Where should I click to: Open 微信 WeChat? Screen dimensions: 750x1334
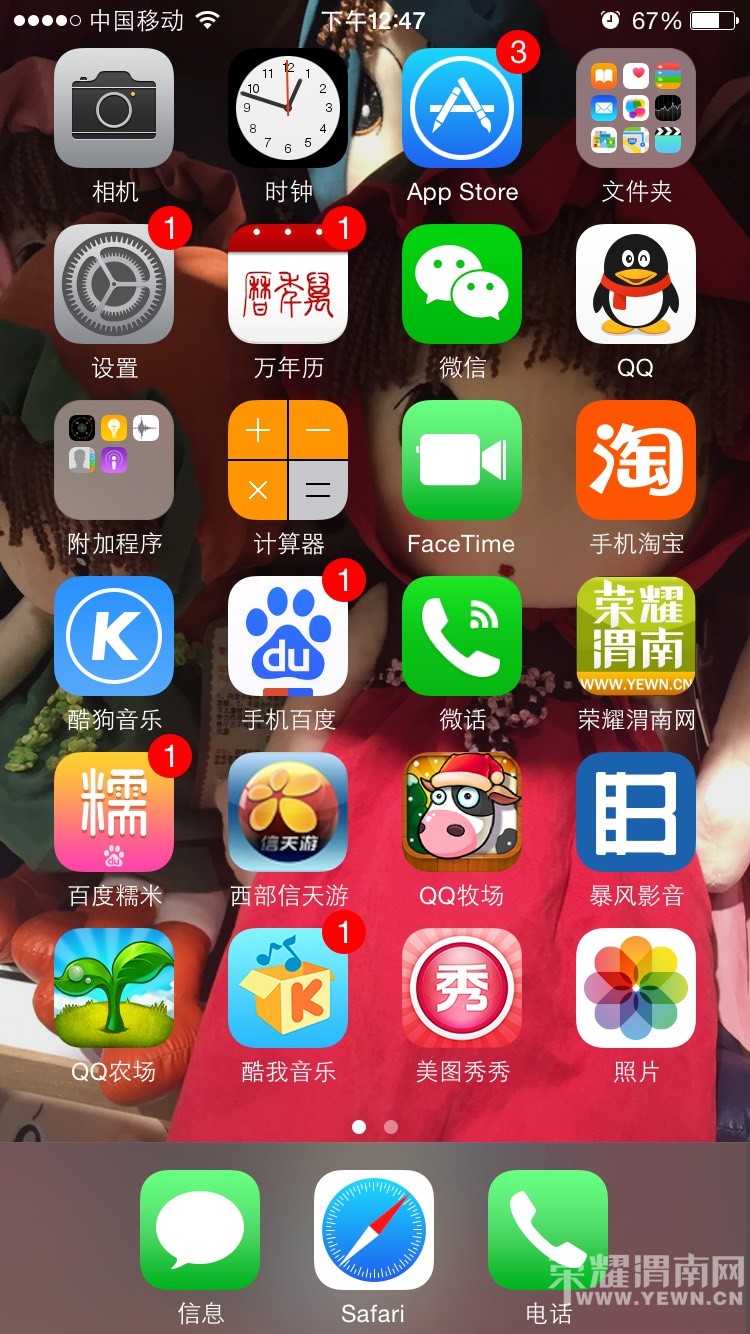[x=462, y=284]
